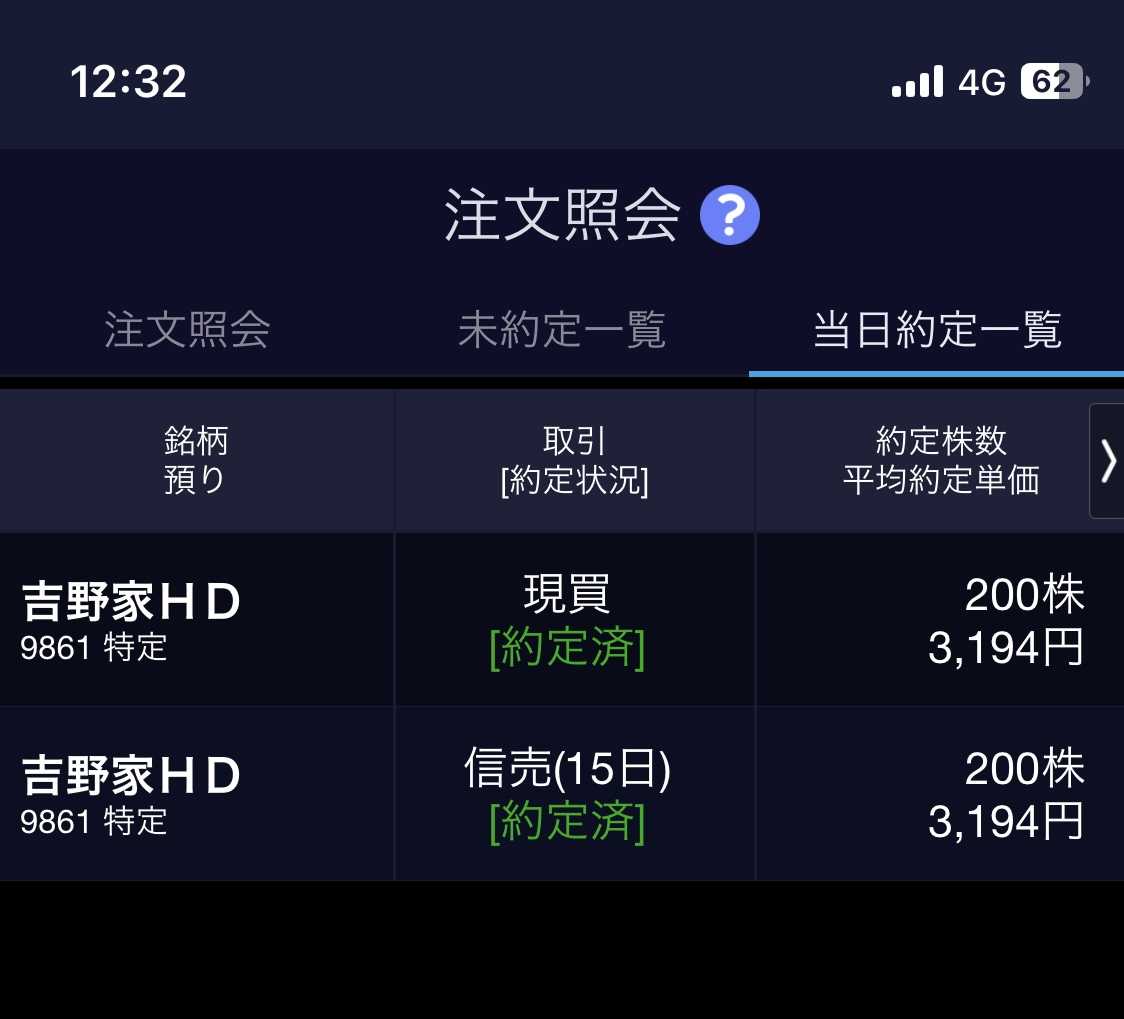Switch to the 注文照会 tab
1124x1019 pixels.
pyautogui.click(x=187, y=330)
